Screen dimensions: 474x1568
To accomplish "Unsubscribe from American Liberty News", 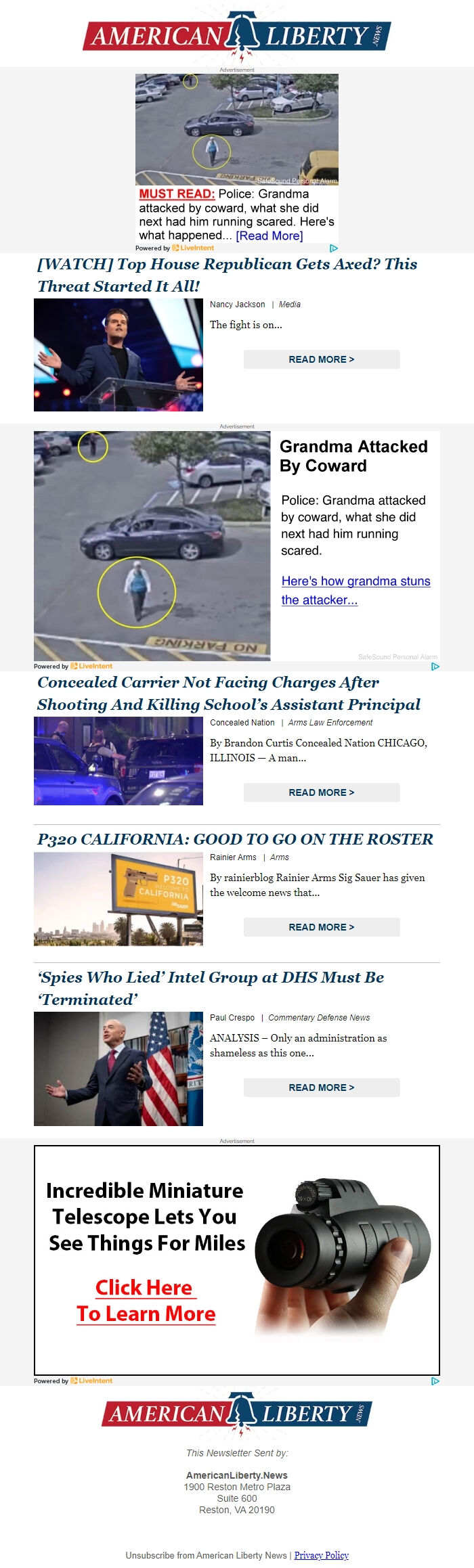I will tap(206, 1555).
